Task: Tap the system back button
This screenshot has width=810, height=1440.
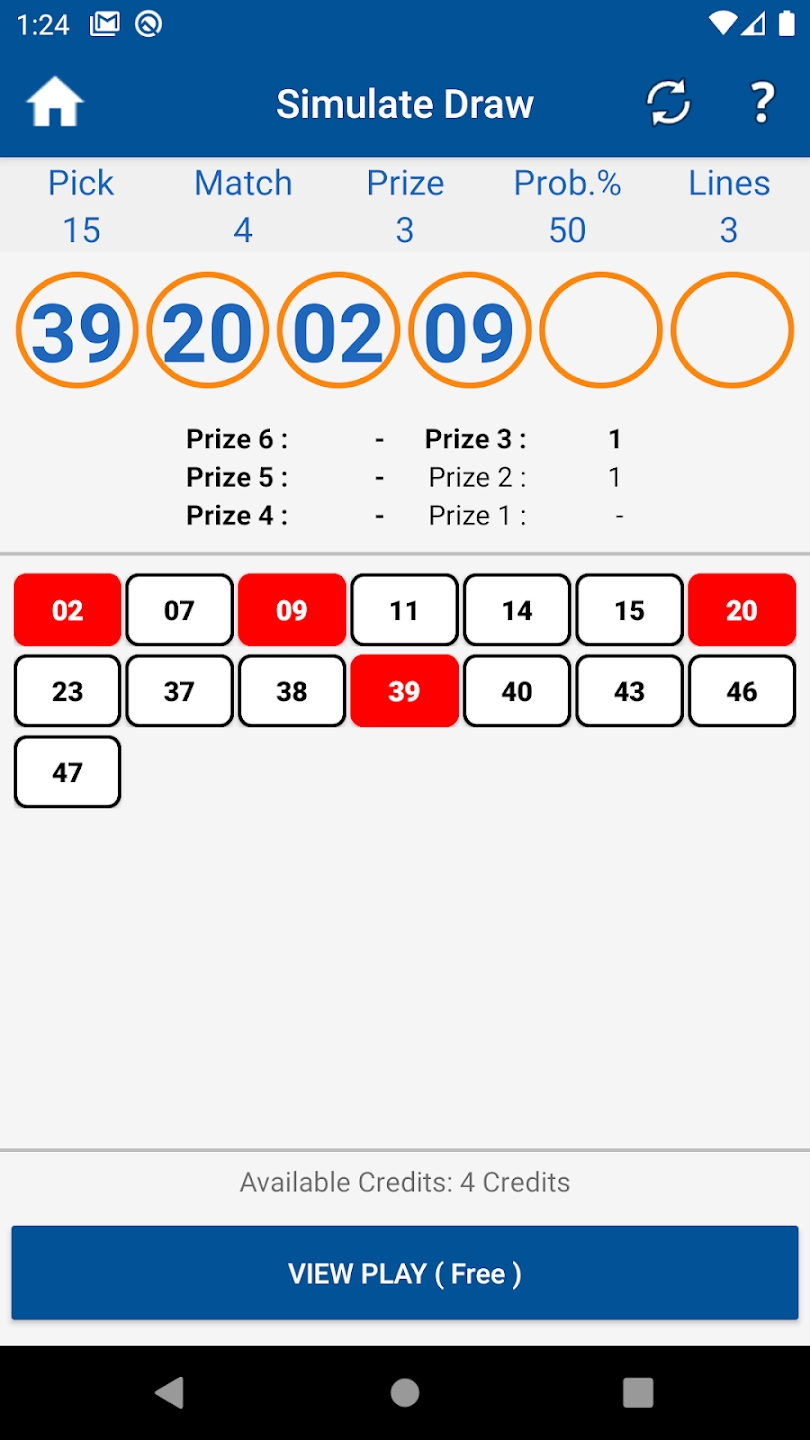Action: [x=170, y=1392]
